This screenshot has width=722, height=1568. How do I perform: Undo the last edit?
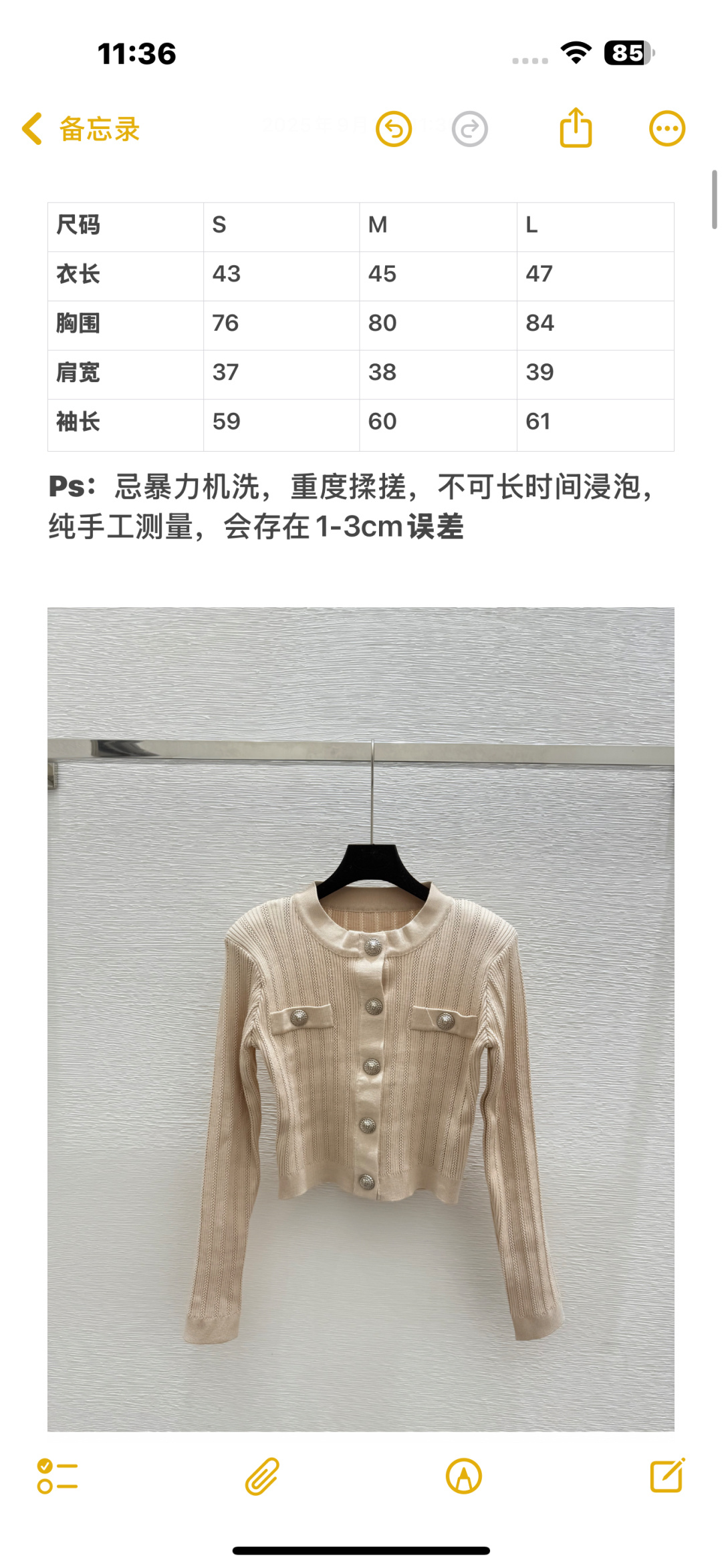(394, 129)
